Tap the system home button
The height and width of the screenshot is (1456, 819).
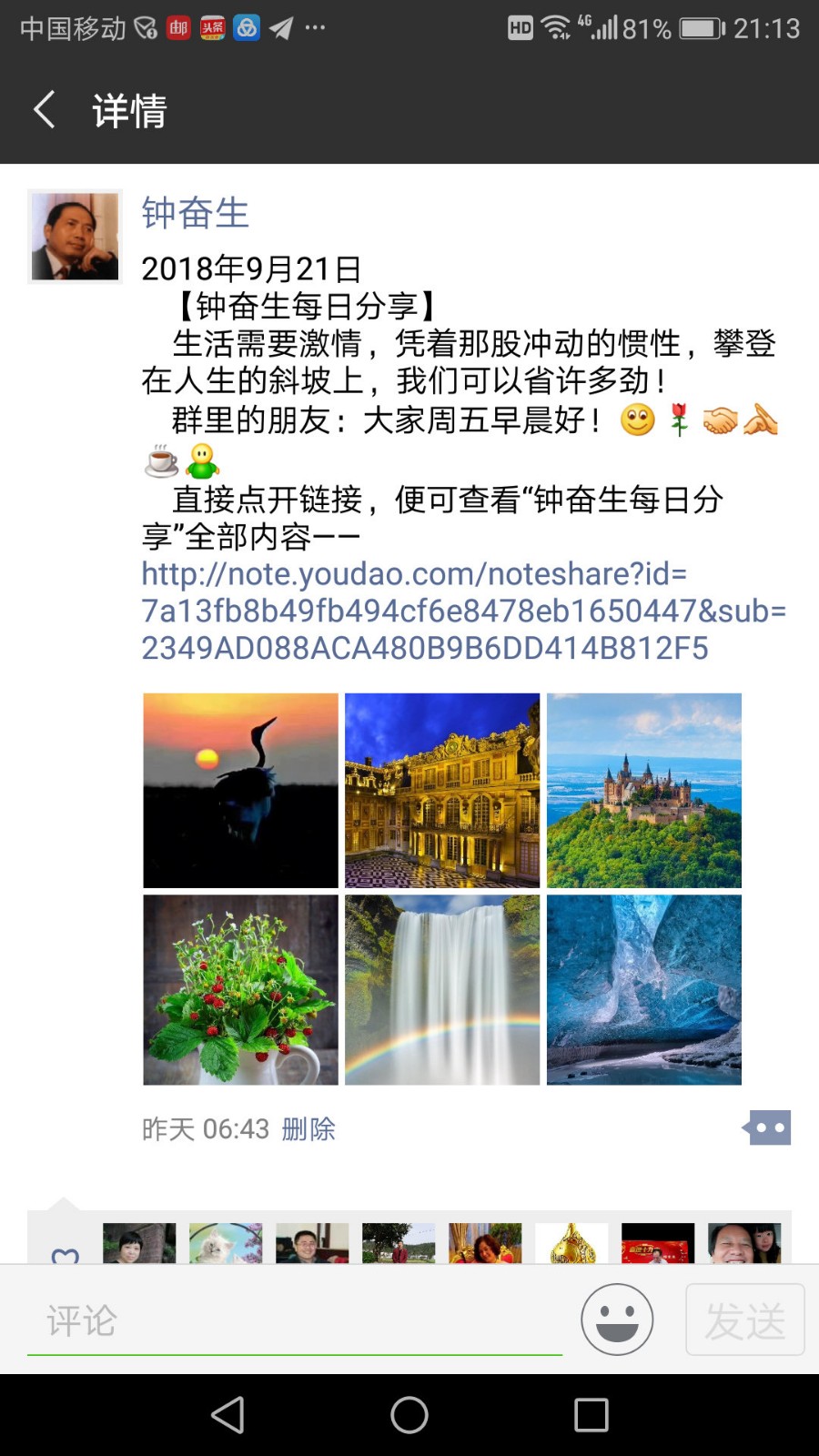(409, 1415)
